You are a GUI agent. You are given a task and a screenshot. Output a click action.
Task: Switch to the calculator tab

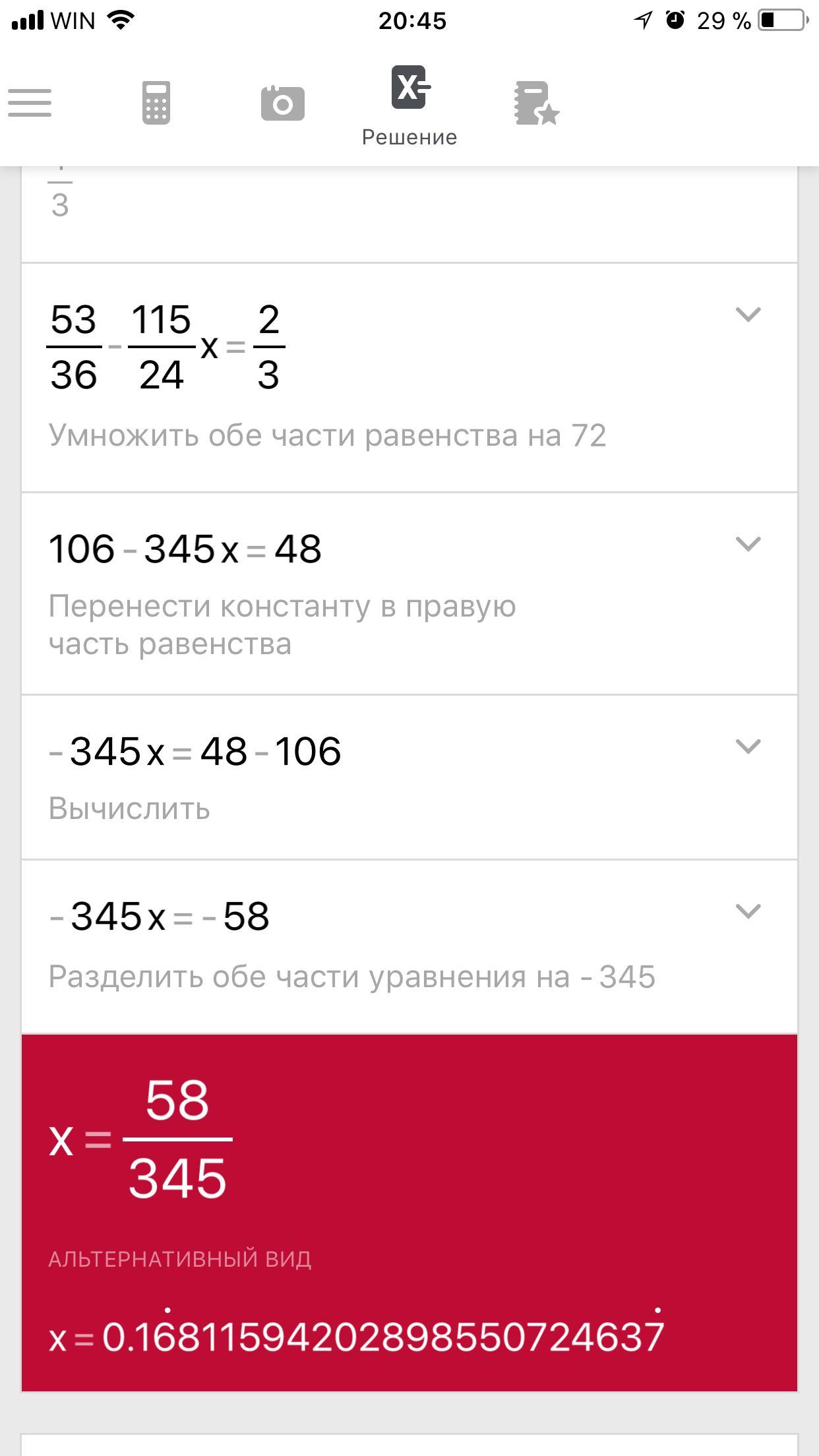click(156, 103)
